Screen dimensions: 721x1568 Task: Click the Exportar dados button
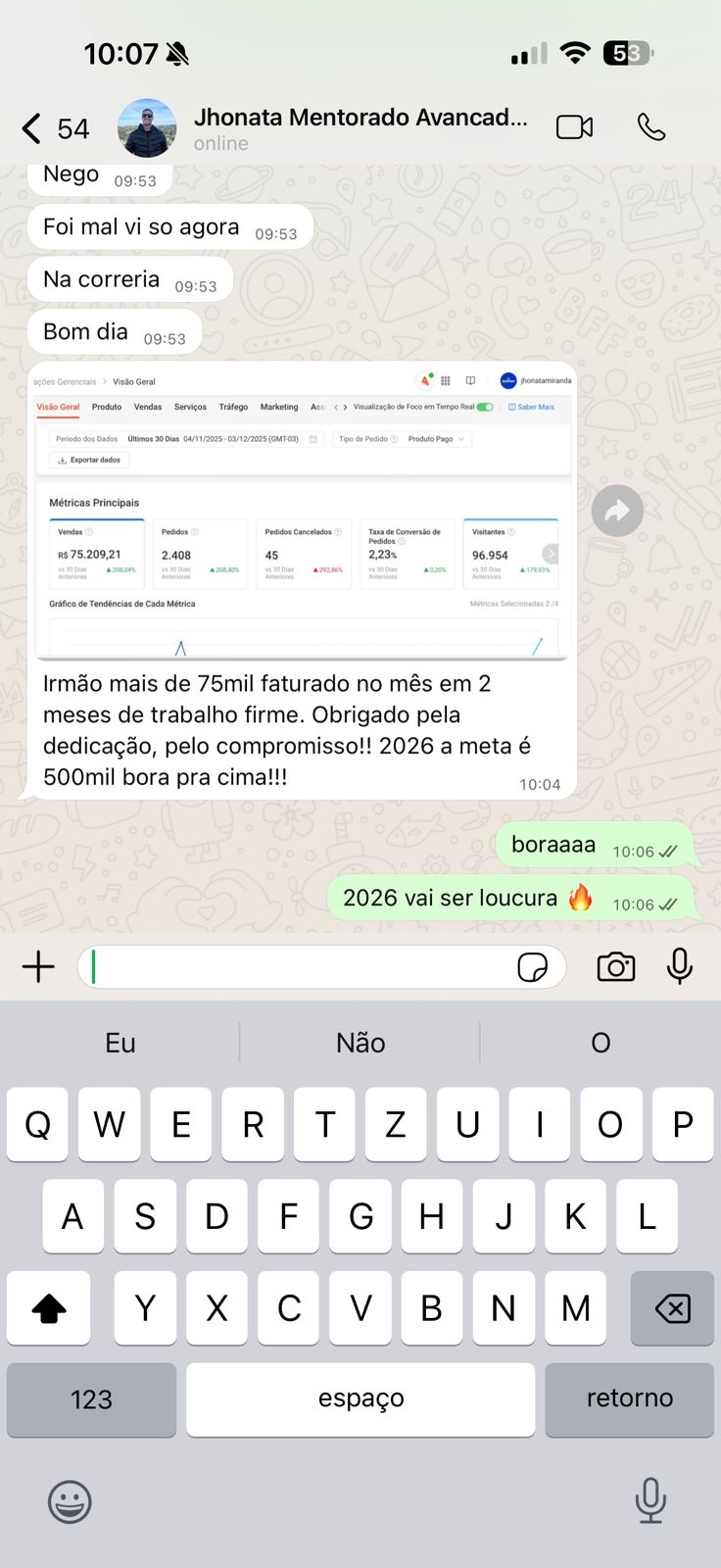tap(90, 461)
